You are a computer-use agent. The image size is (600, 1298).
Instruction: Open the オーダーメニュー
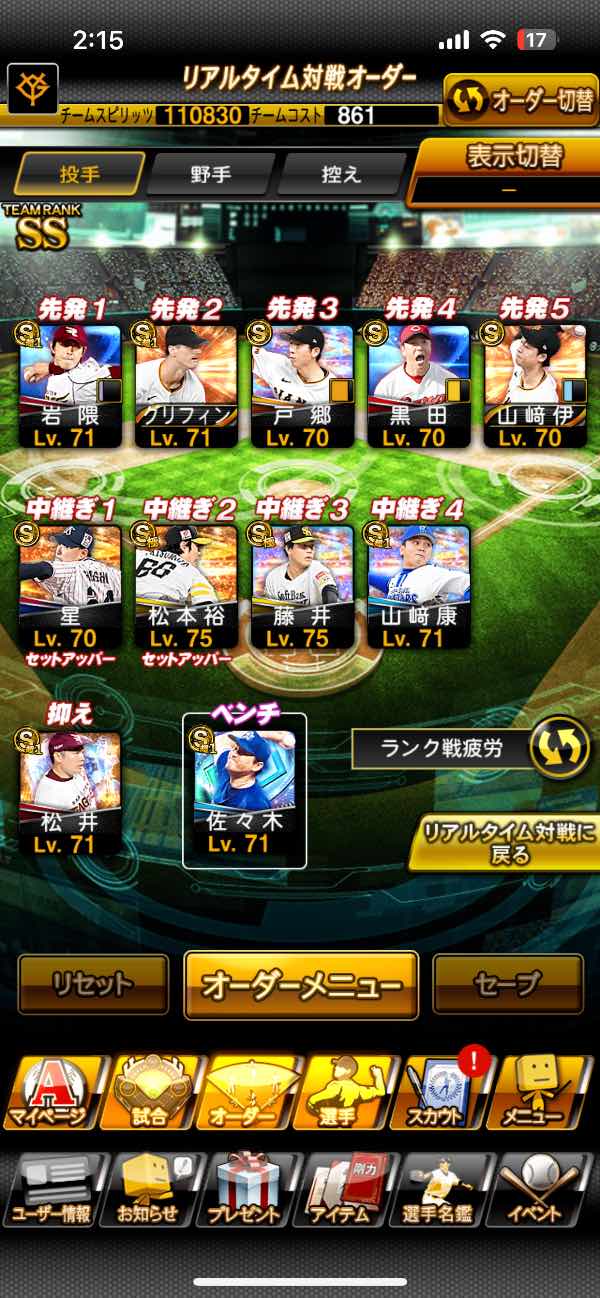(301, 985)
